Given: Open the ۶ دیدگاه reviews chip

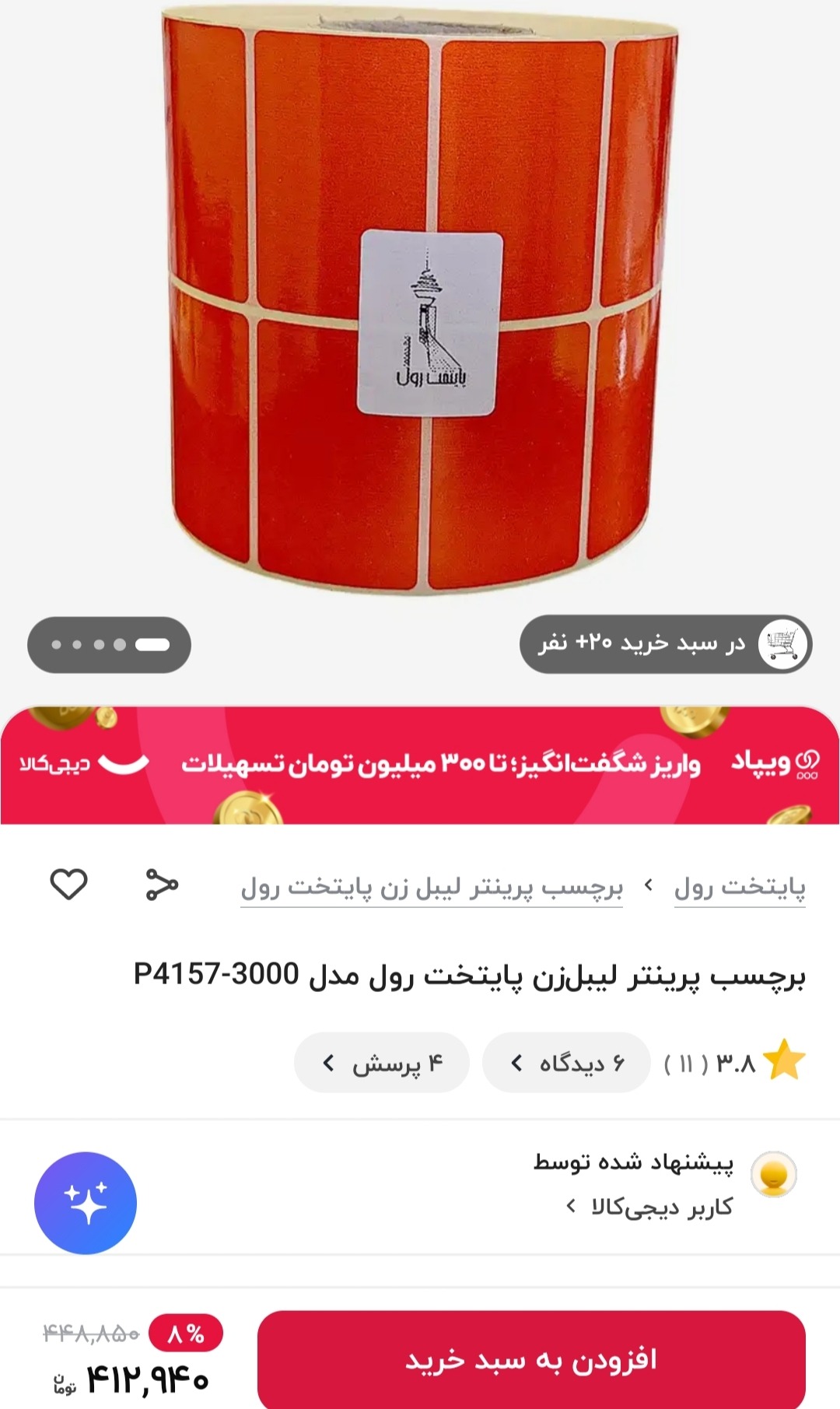Looking at the screenshot, I should 566,1063.
